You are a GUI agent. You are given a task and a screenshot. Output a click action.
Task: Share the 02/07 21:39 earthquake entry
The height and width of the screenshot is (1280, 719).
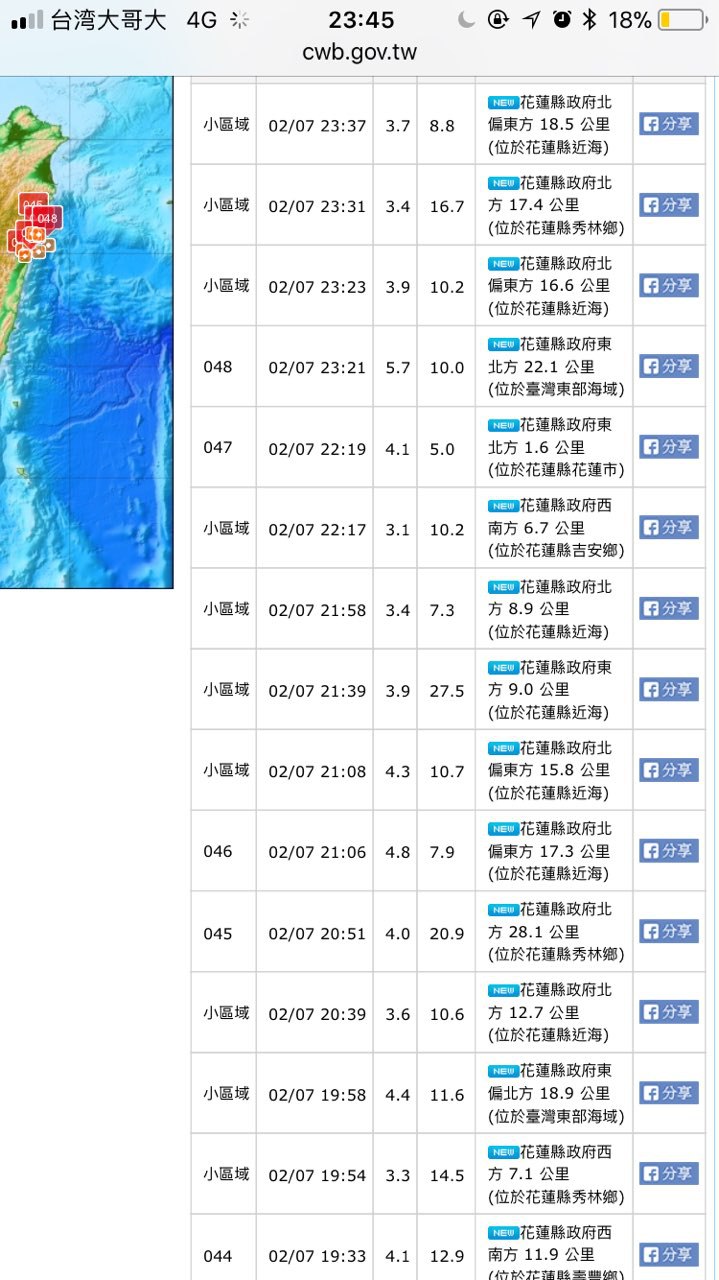669,689
